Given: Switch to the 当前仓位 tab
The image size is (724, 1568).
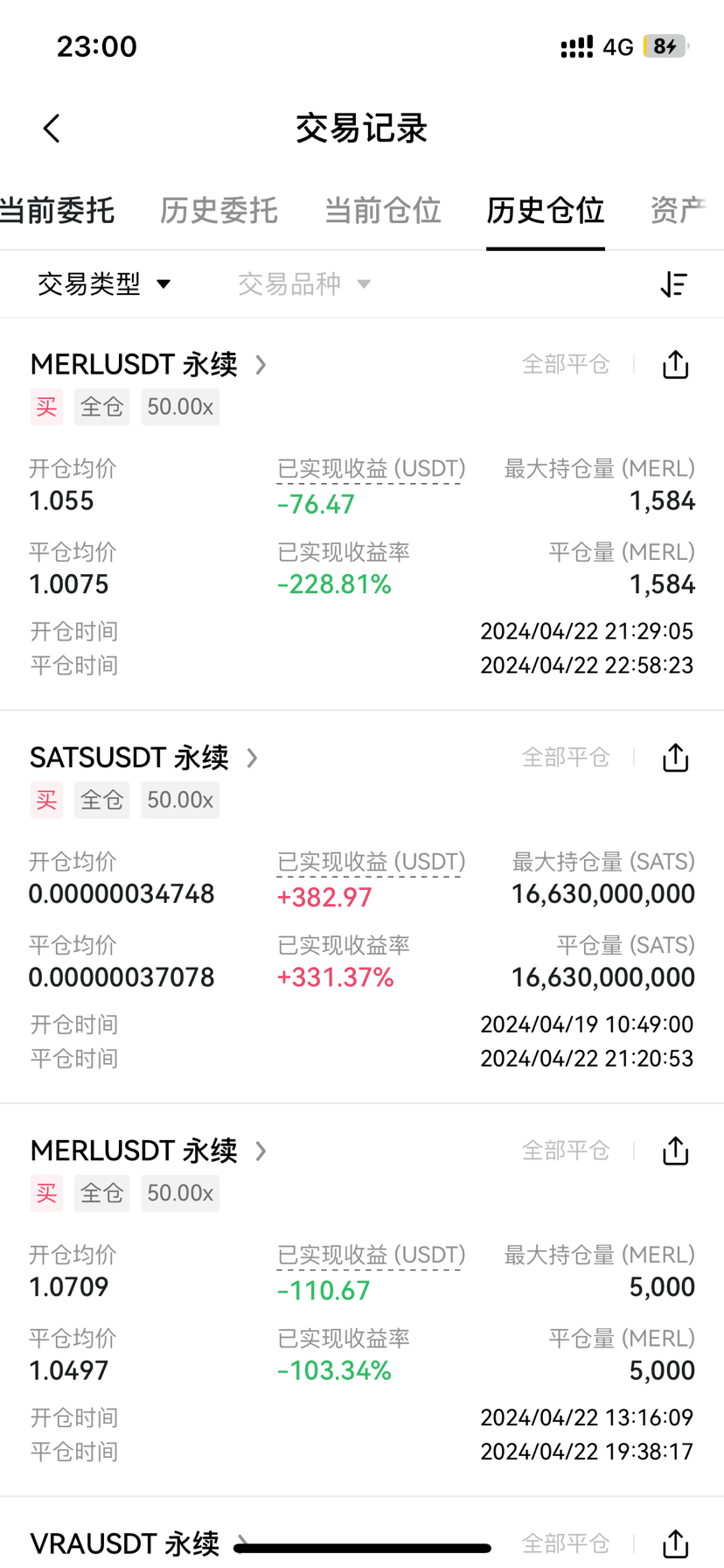Looking at the screenshot, I should point(382,211).
